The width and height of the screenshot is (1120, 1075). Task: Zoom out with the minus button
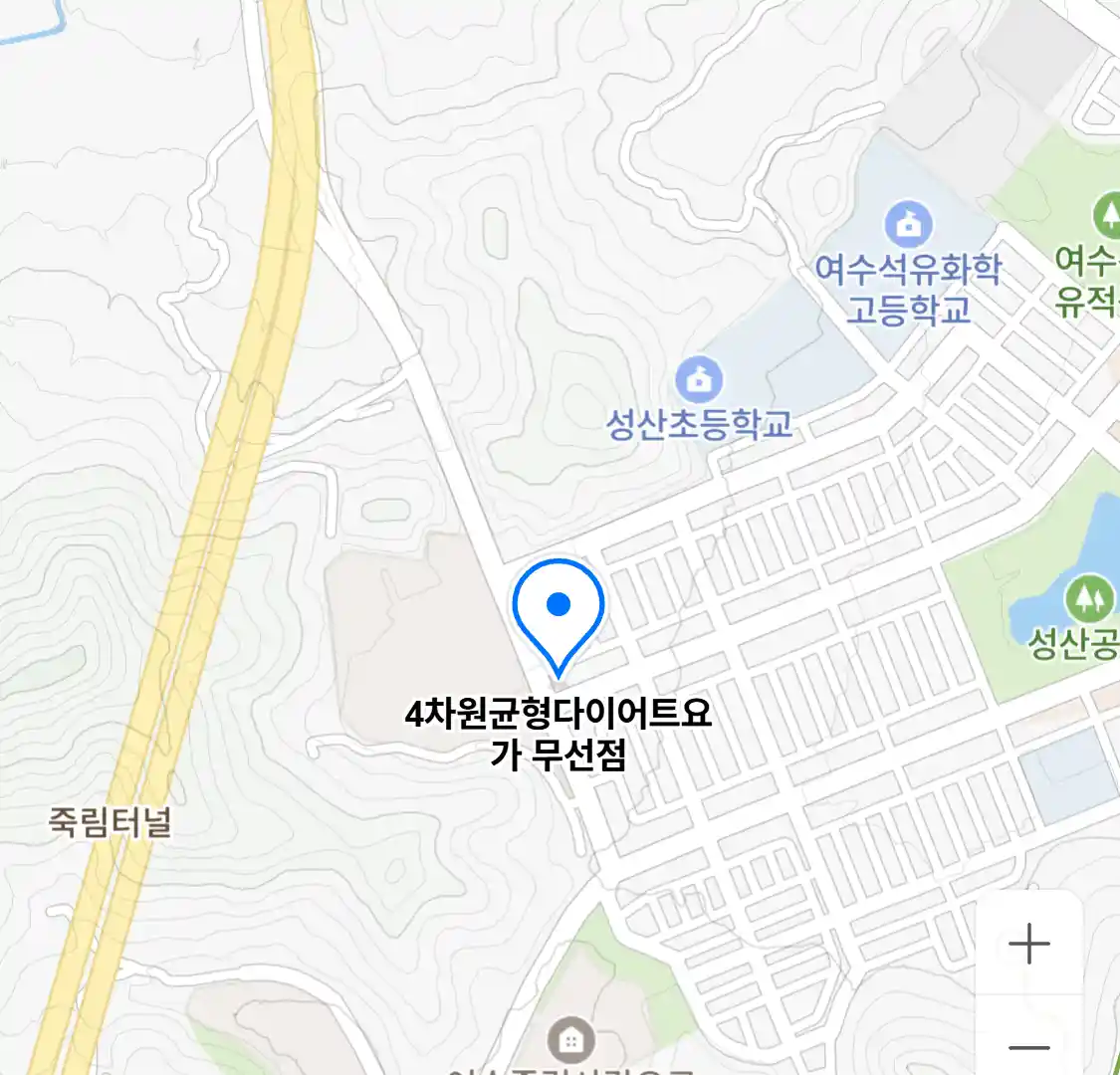click(x=1028, y=1046)
